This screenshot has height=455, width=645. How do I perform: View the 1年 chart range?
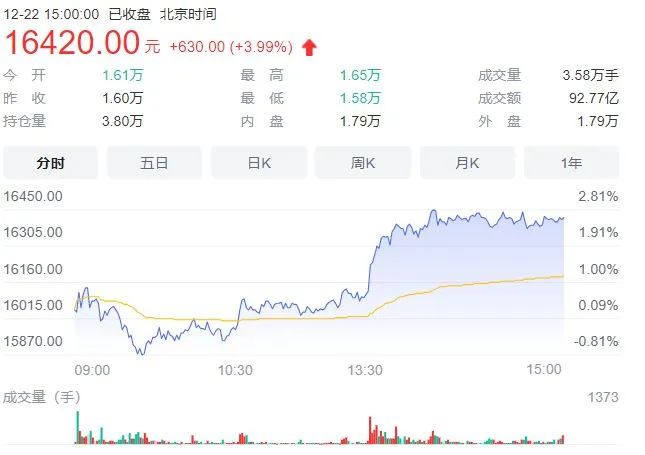[571, 162]
